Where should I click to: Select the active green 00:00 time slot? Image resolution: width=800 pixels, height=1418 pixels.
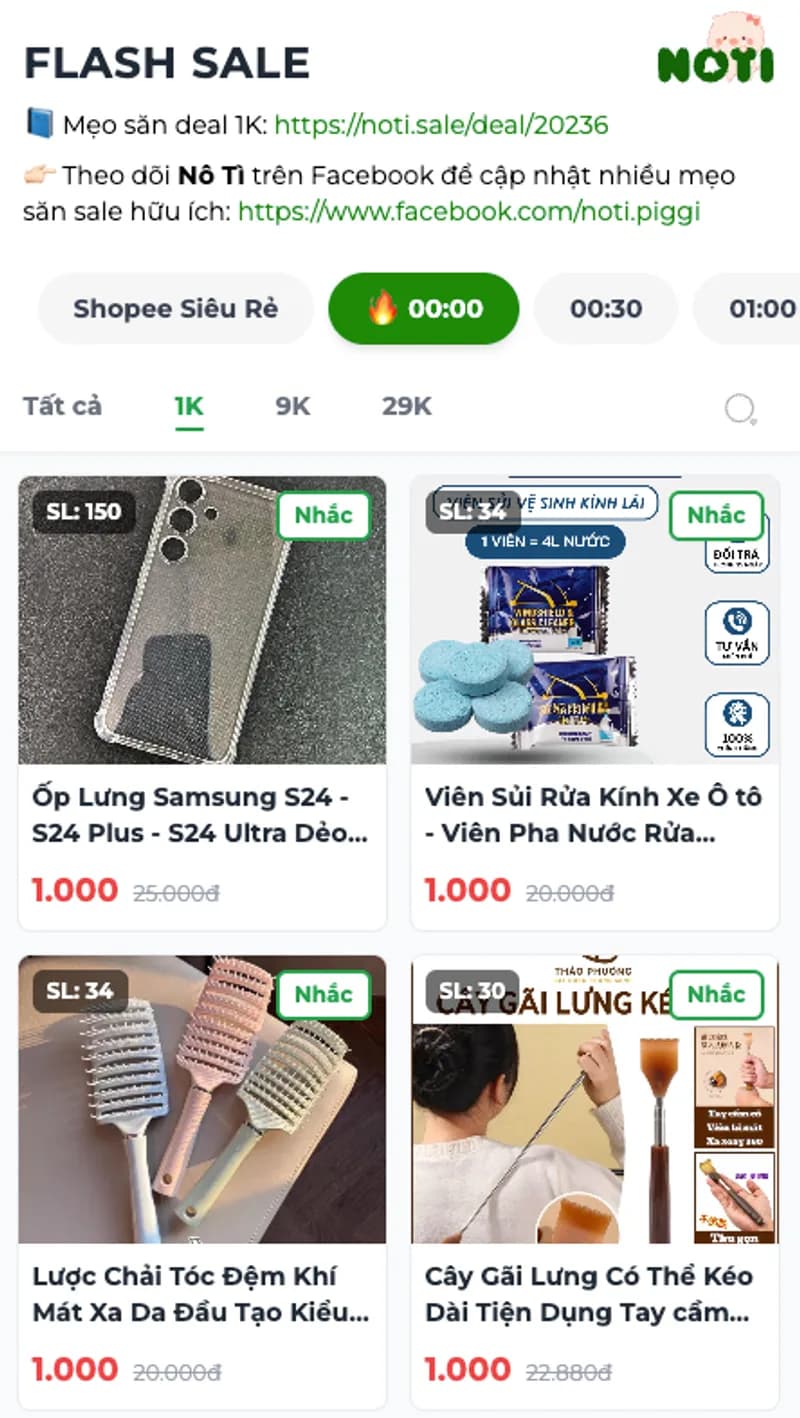pyautogui.click(x=423, y=310)
